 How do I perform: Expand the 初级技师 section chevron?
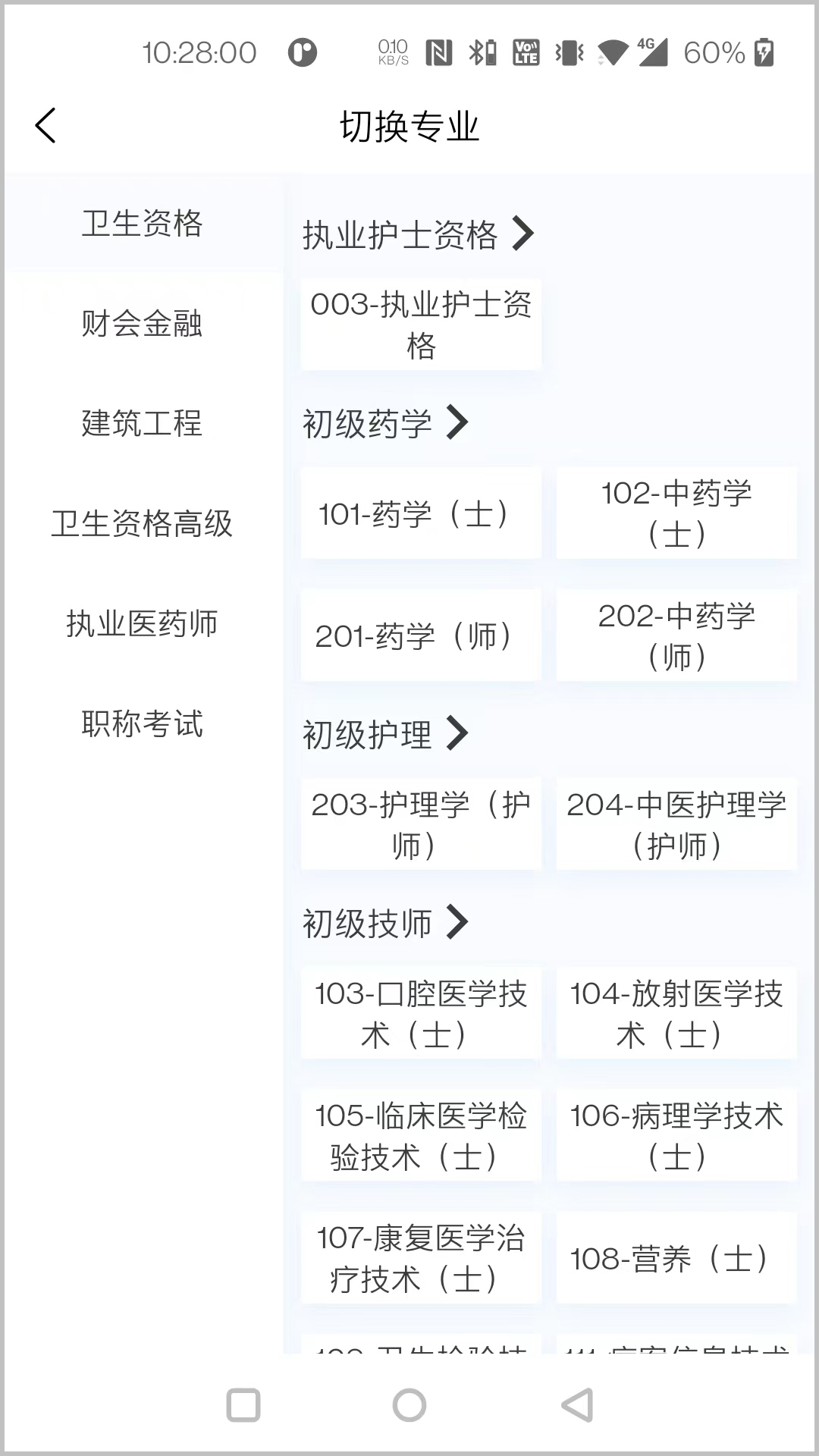[459, 923]
